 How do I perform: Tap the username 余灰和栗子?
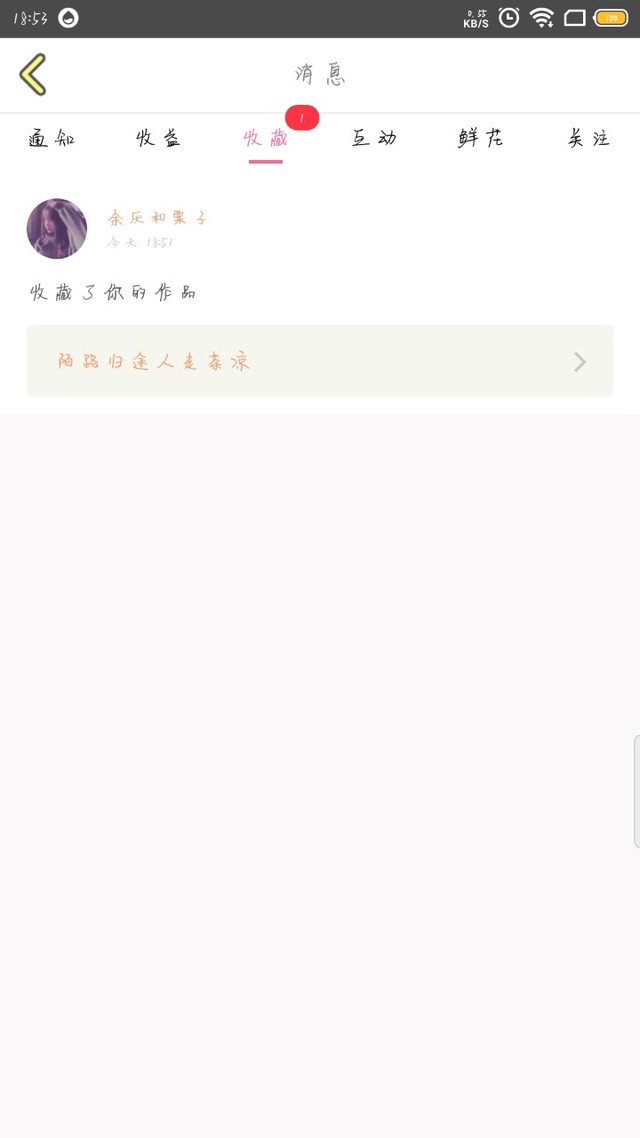157,218
